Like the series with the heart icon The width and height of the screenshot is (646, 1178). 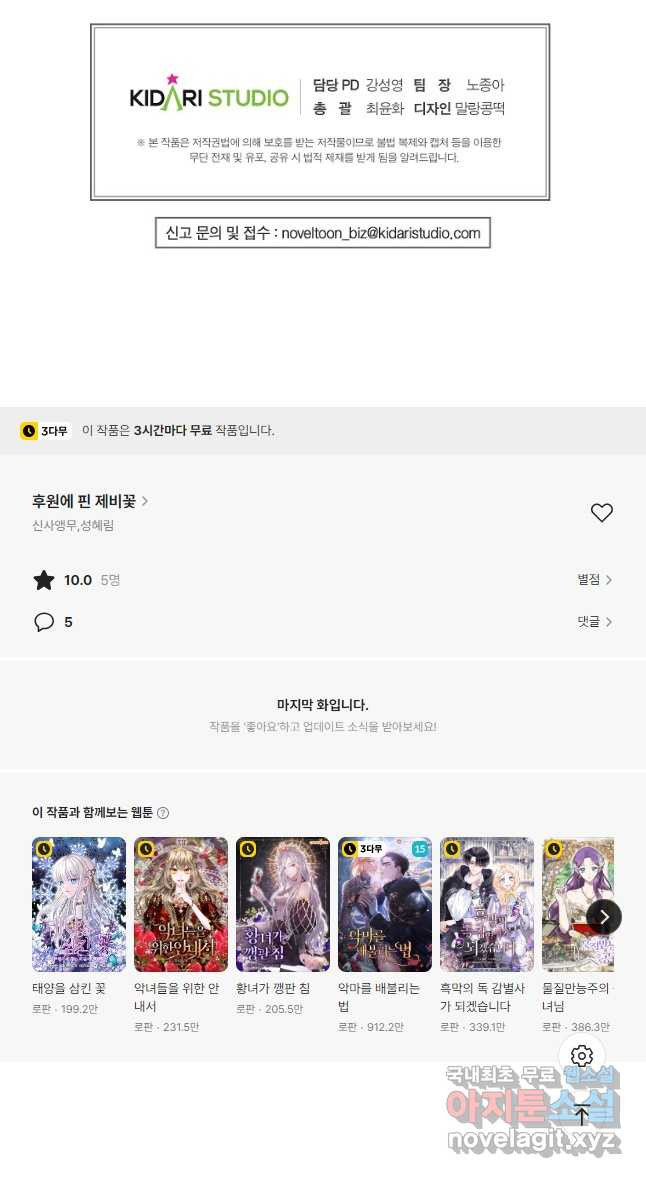[x=601, y=513]
